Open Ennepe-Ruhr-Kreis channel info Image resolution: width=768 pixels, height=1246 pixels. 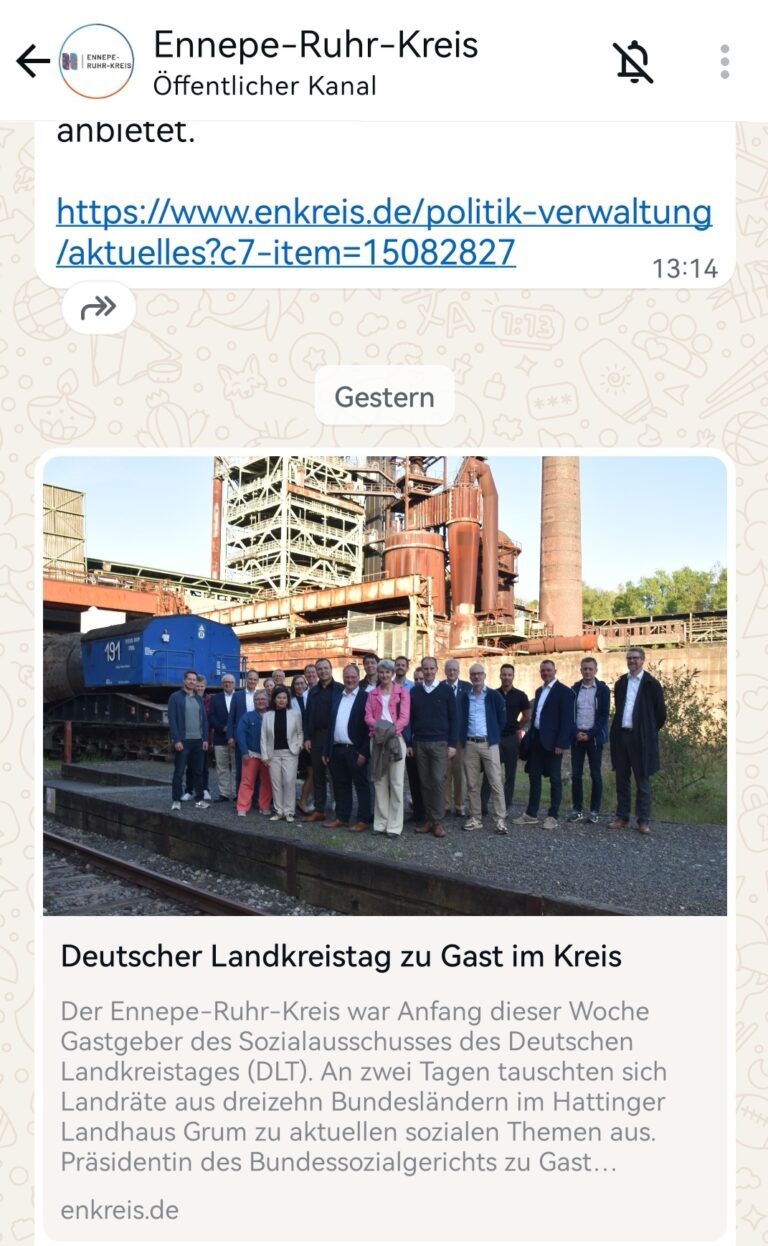[315, 62]
